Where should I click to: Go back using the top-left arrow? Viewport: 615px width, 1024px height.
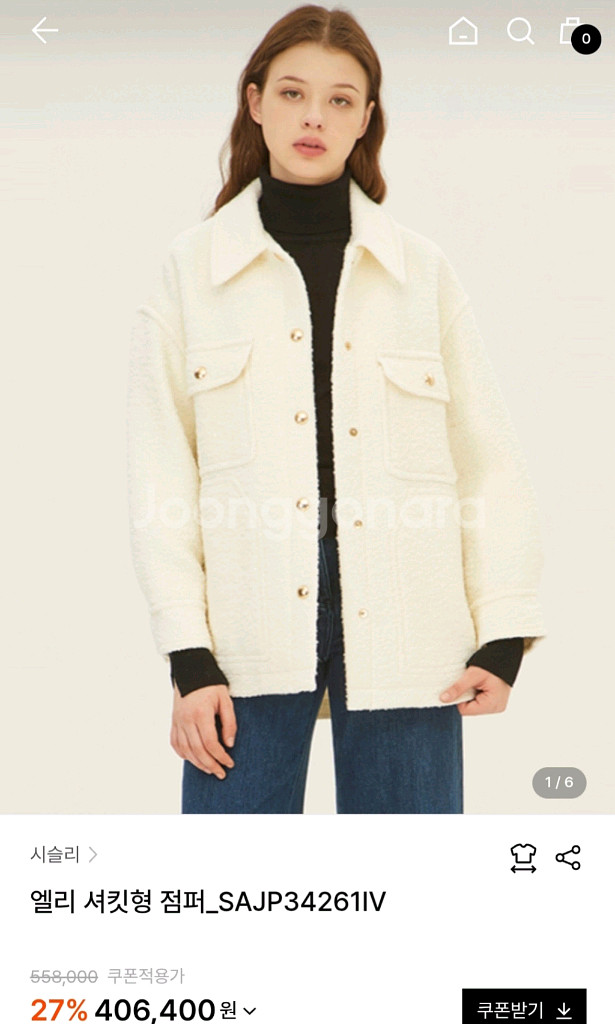point(44,31)
